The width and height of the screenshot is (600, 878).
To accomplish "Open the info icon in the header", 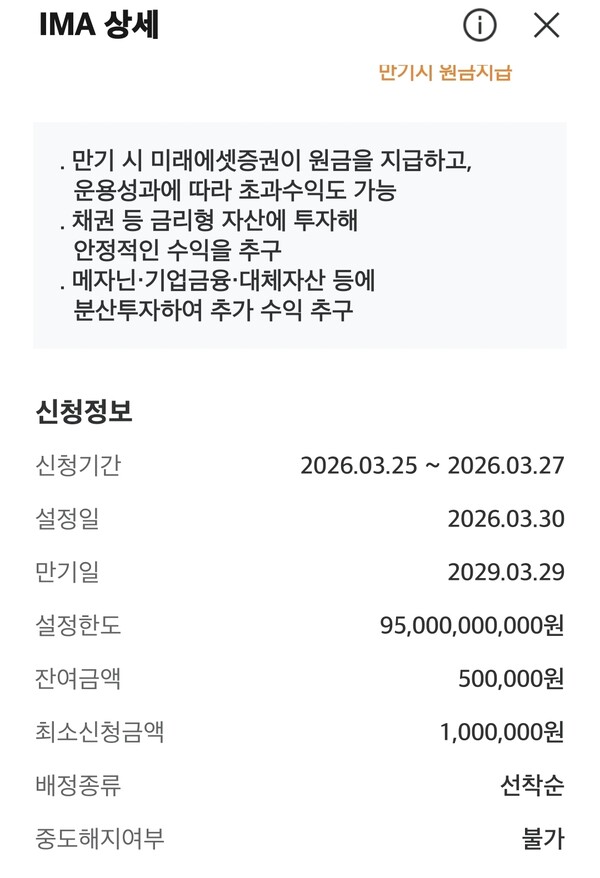I will pyautogui.click(x=480, y=25).
